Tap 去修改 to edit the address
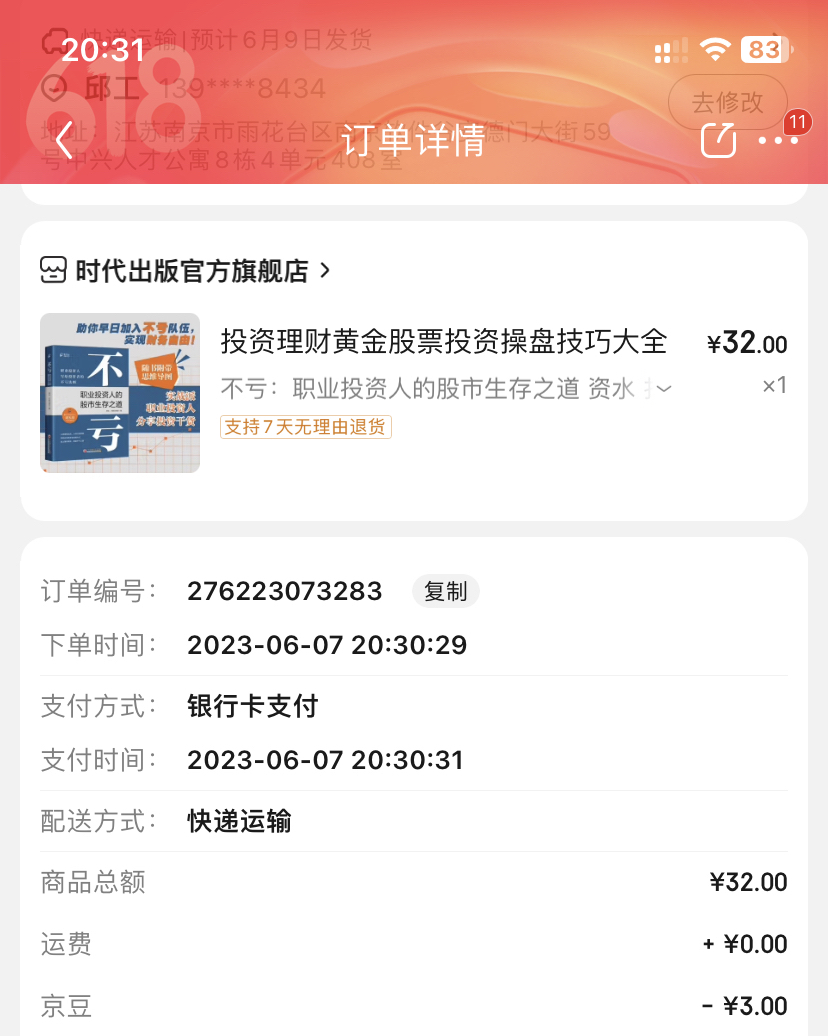The image size is (828, 1036). tap(727, 101)
